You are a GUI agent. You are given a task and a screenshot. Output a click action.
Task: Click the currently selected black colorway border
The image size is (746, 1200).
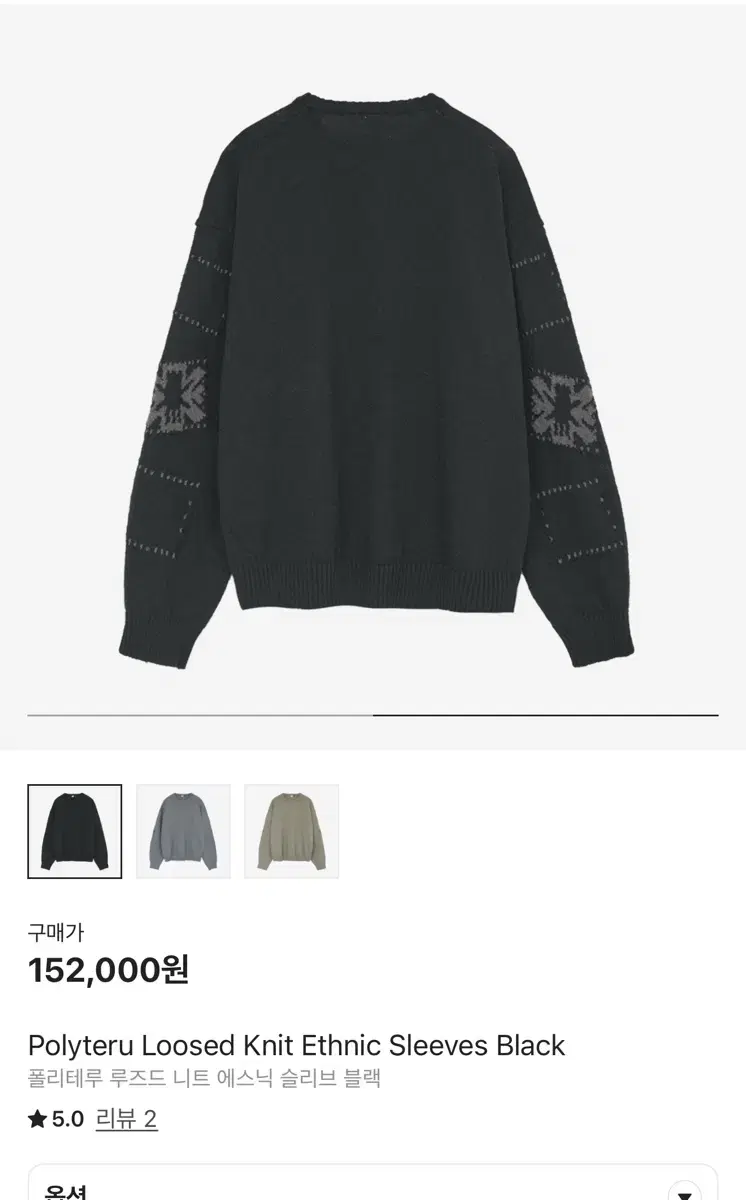coord(72,832)
